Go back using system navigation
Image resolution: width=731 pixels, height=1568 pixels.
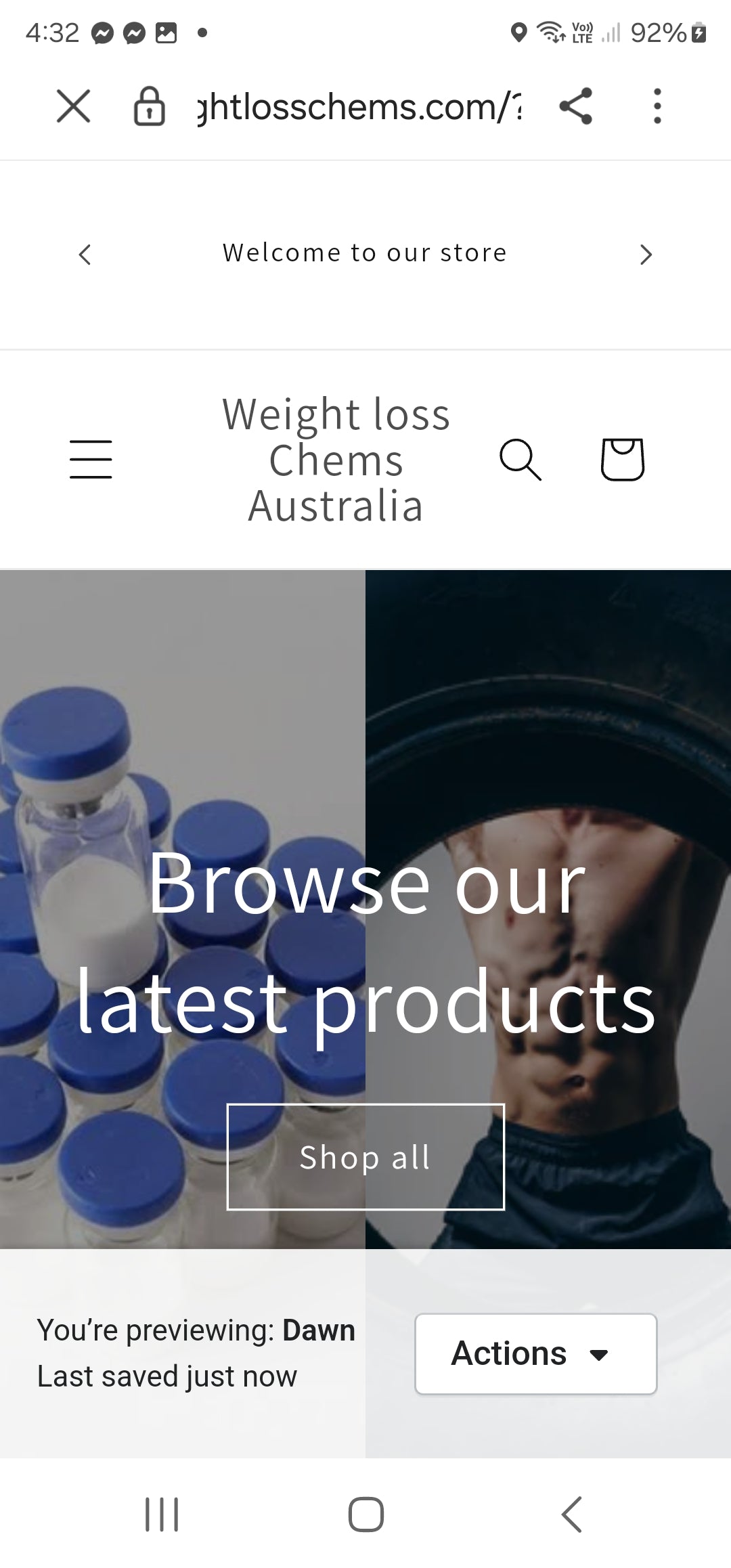coord(572,1514)
